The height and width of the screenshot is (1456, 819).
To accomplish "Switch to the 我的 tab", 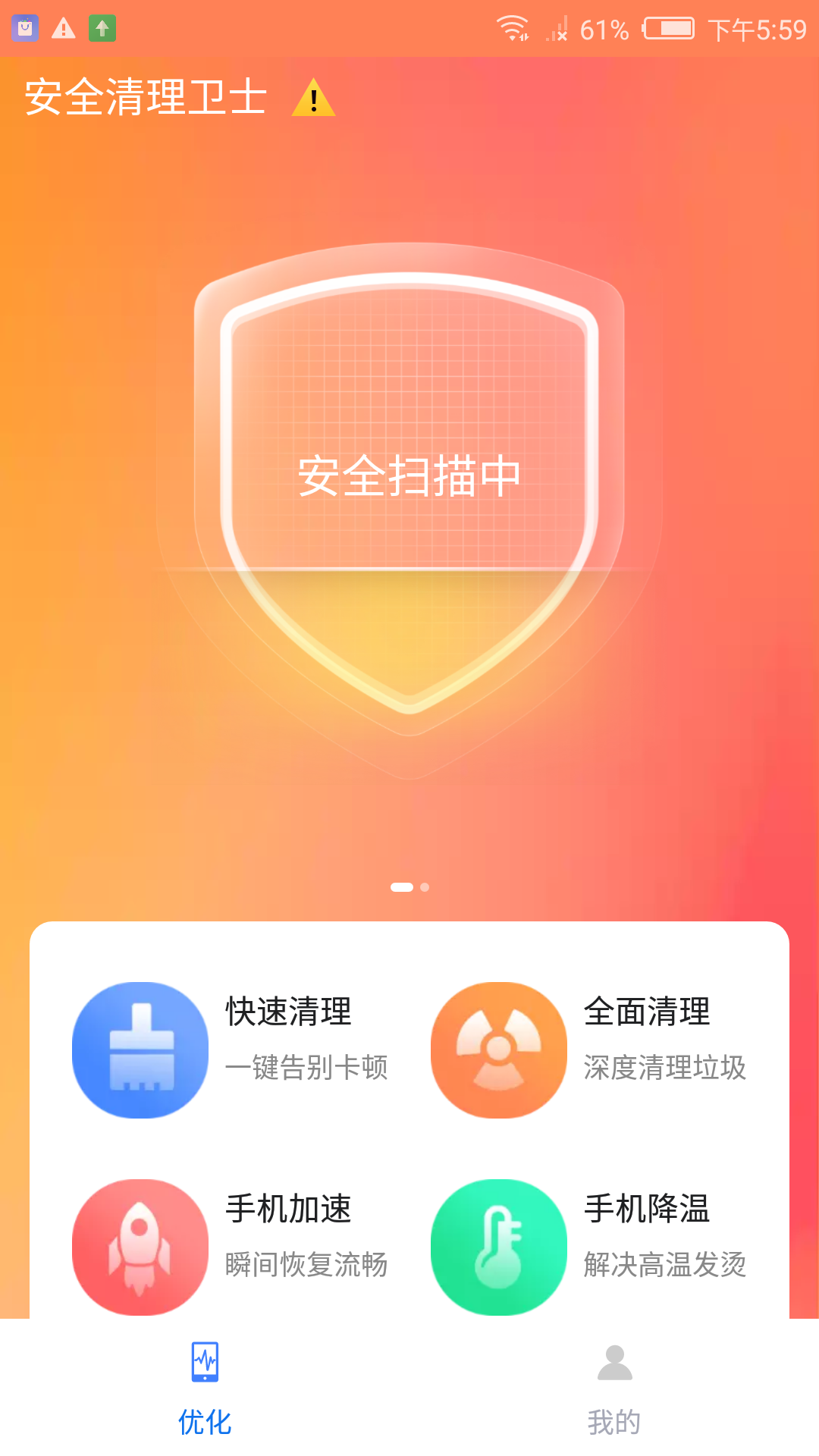I will [614, 1389].
